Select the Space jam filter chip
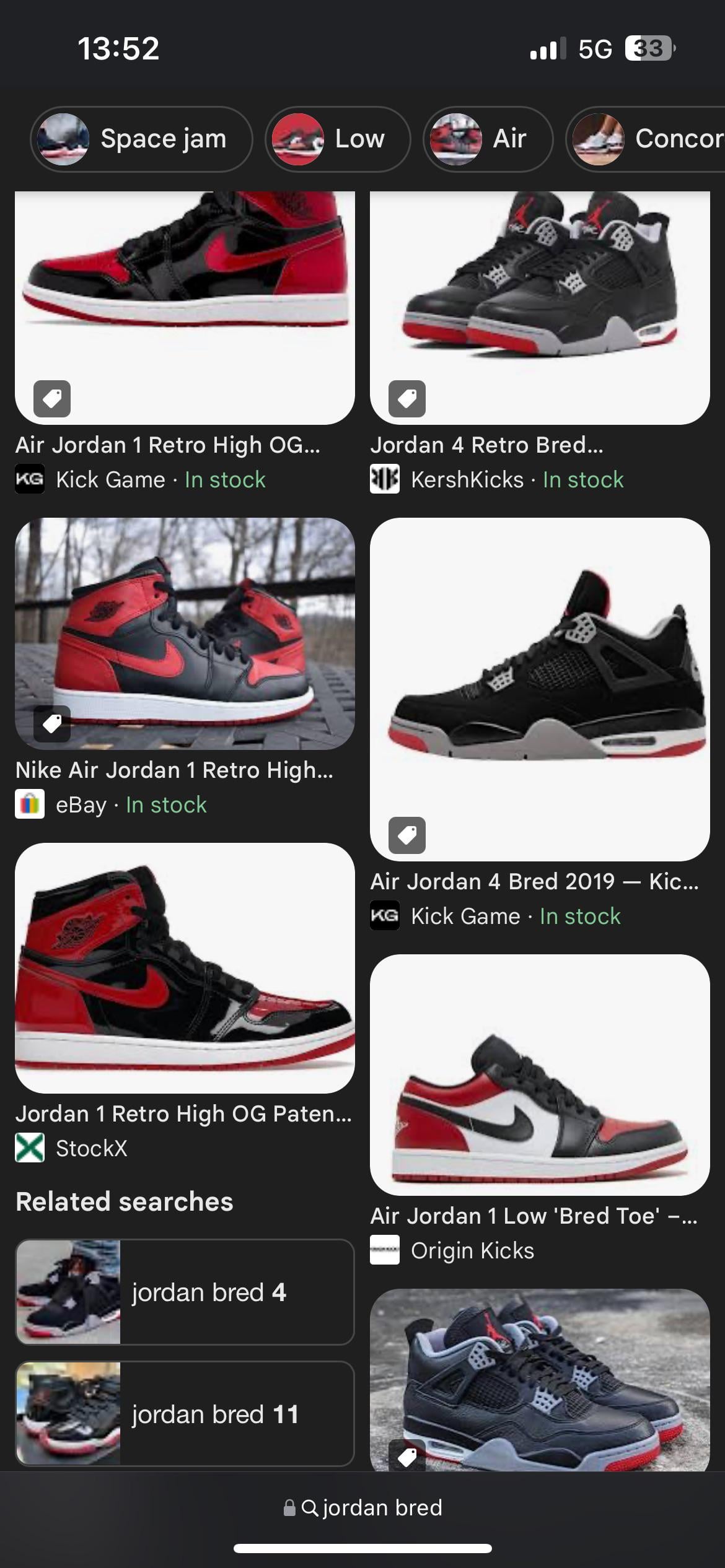 pyautogui.click(x=141, y=139)
